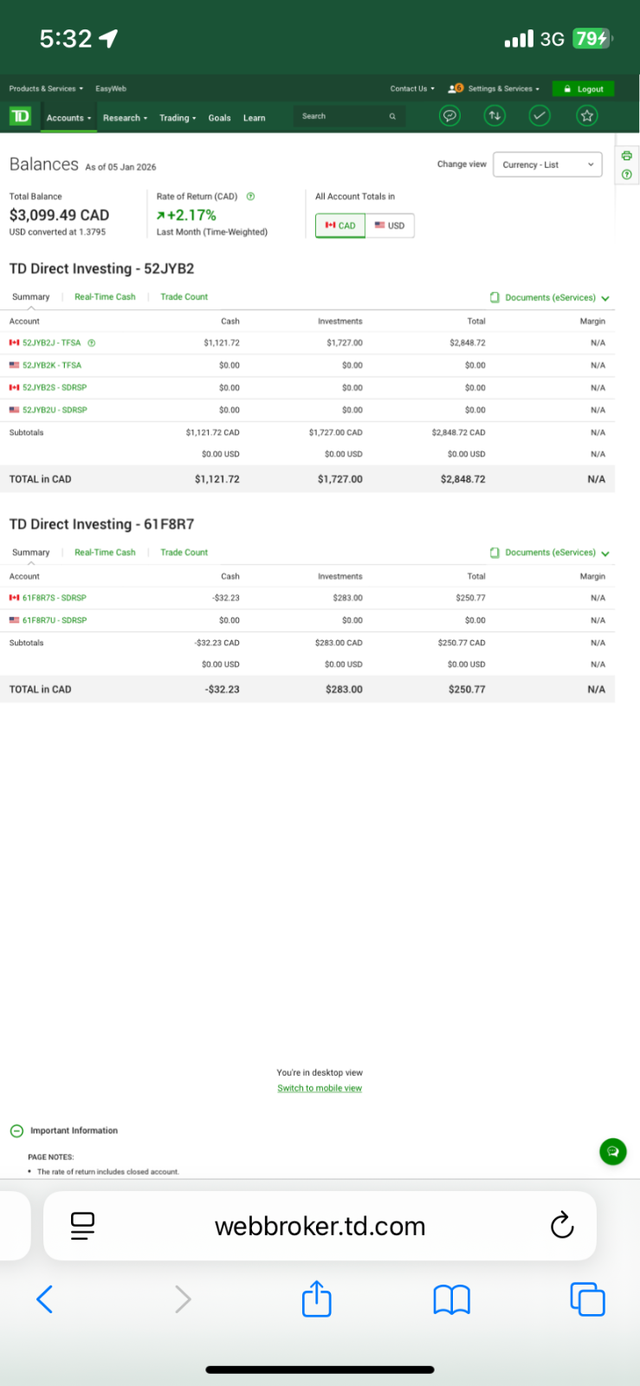Print the balances page
The image size is (640, 1386).
point(627,156)
